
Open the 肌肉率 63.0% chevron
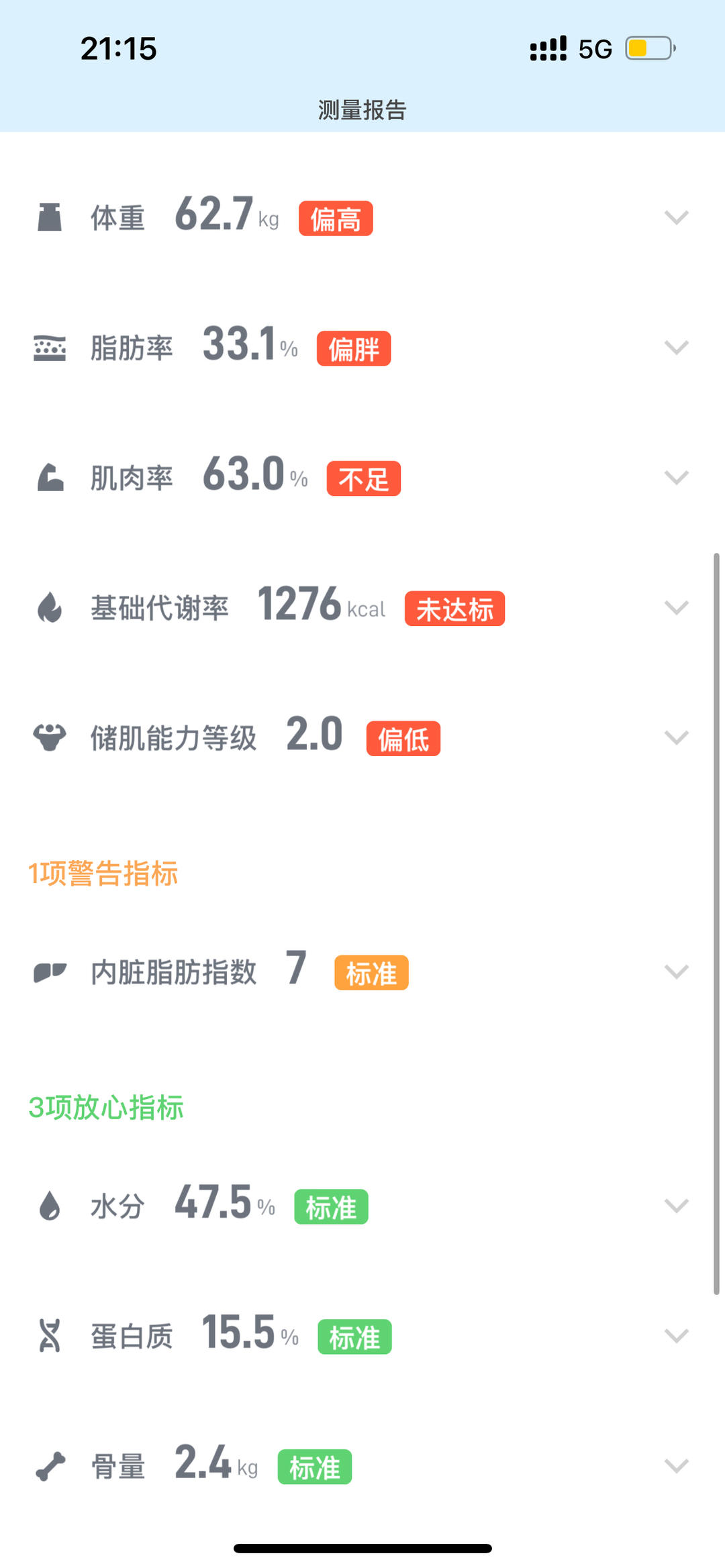(676, 478)
